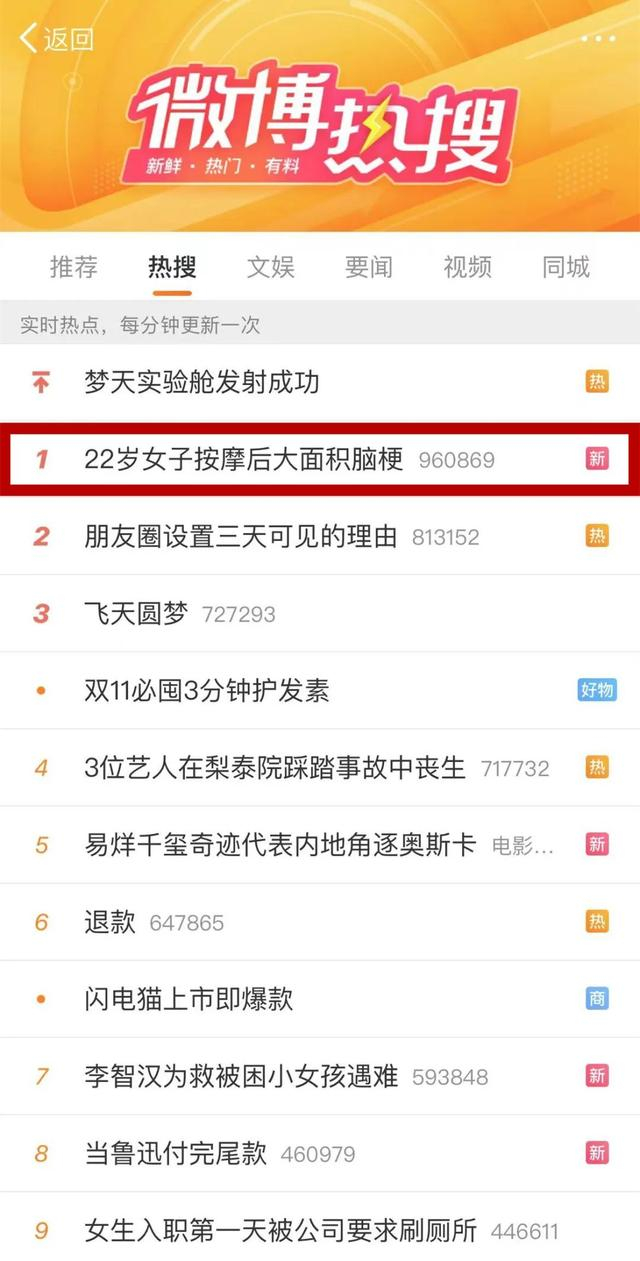Open the 要闻 tab
Viewport: 640px width, 1261px height.
(369, 267)
